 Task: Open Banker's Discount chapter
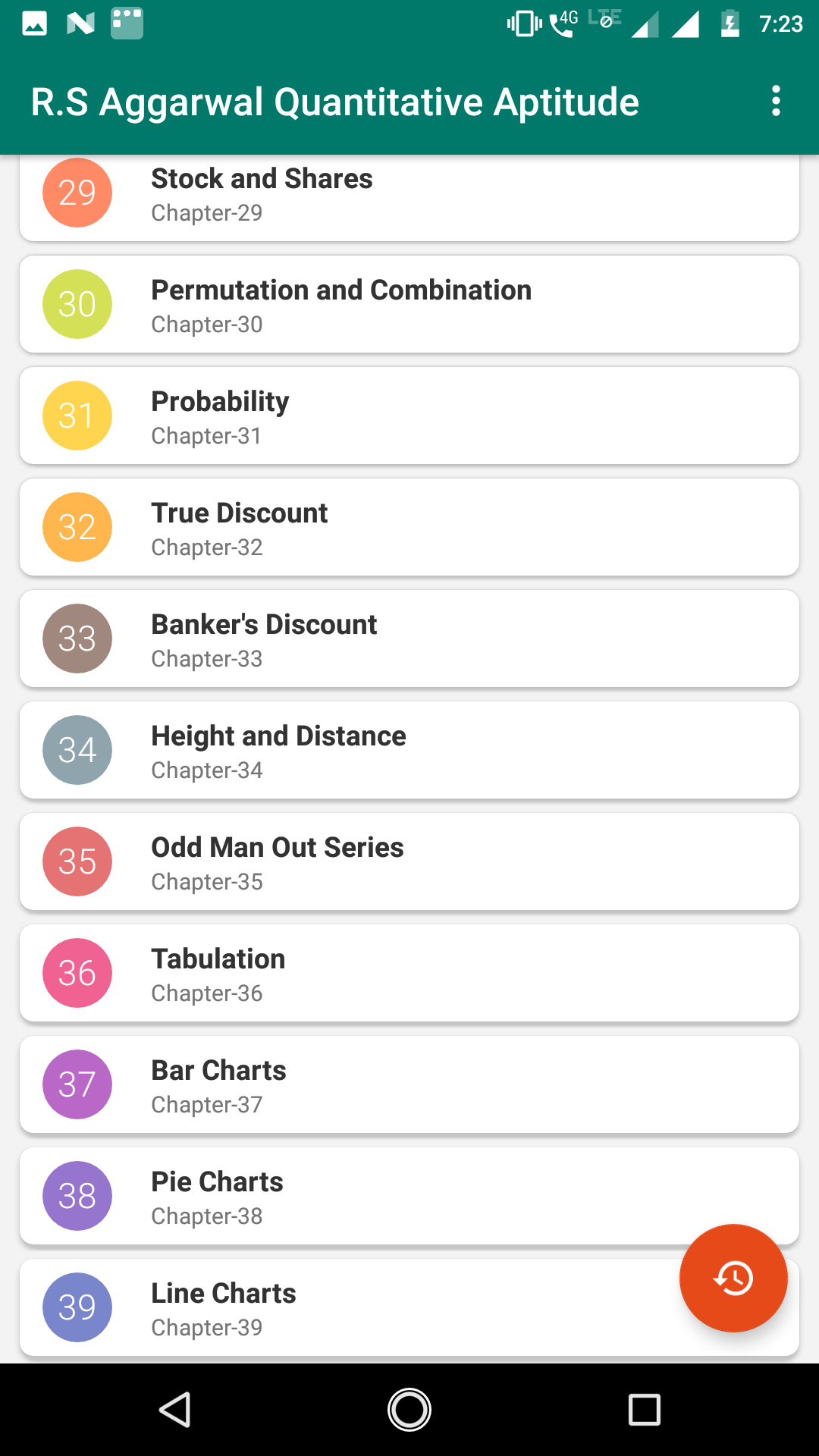[x=409, y=639]
